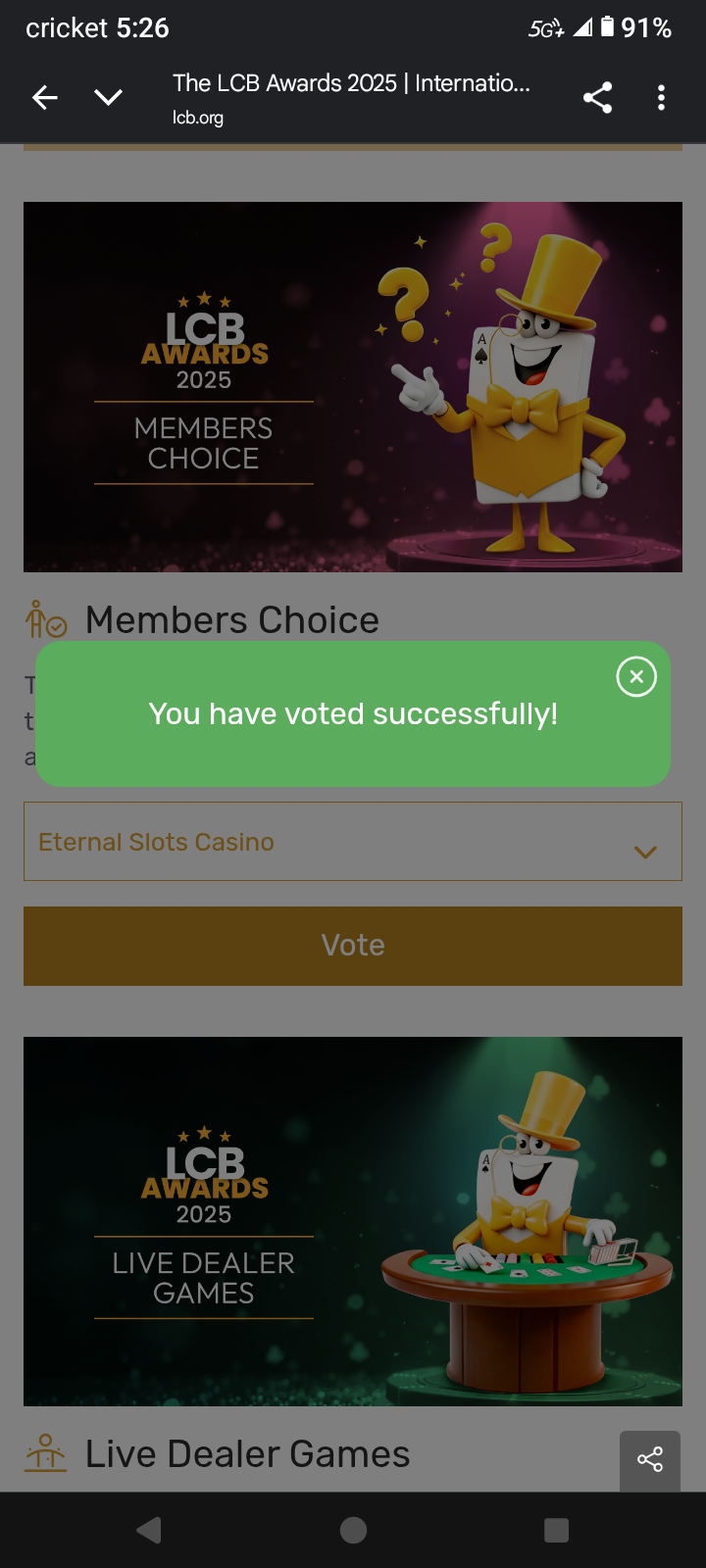Viewport: 706px width, 1568px height.
Task: Open the Eternal Slots Casino dropdown
Action: click(x=353, y=842)
